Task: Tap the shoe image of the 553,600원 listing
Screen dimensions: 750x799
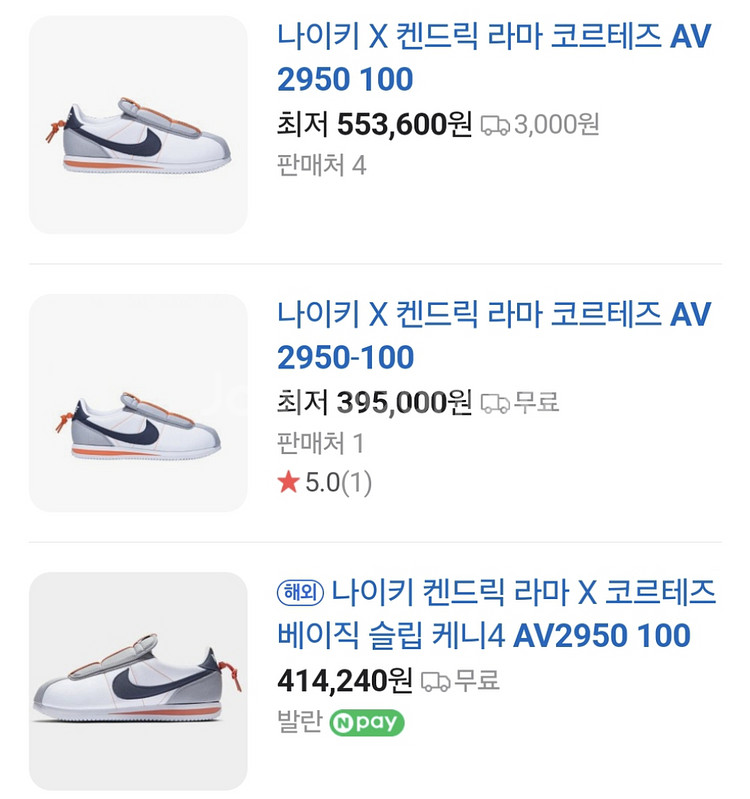Action: pos(138,125)
